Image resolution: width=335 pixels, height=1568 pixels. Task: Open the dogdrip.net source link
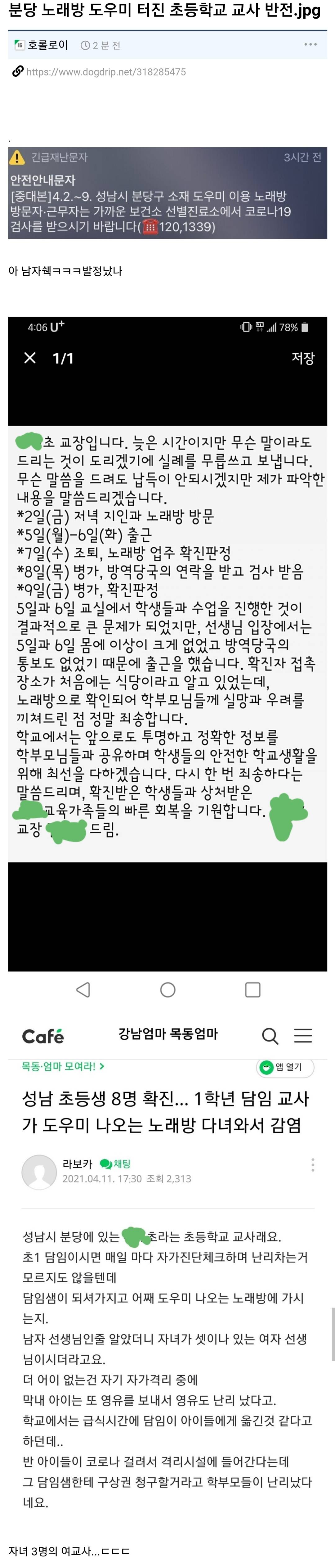106,72
